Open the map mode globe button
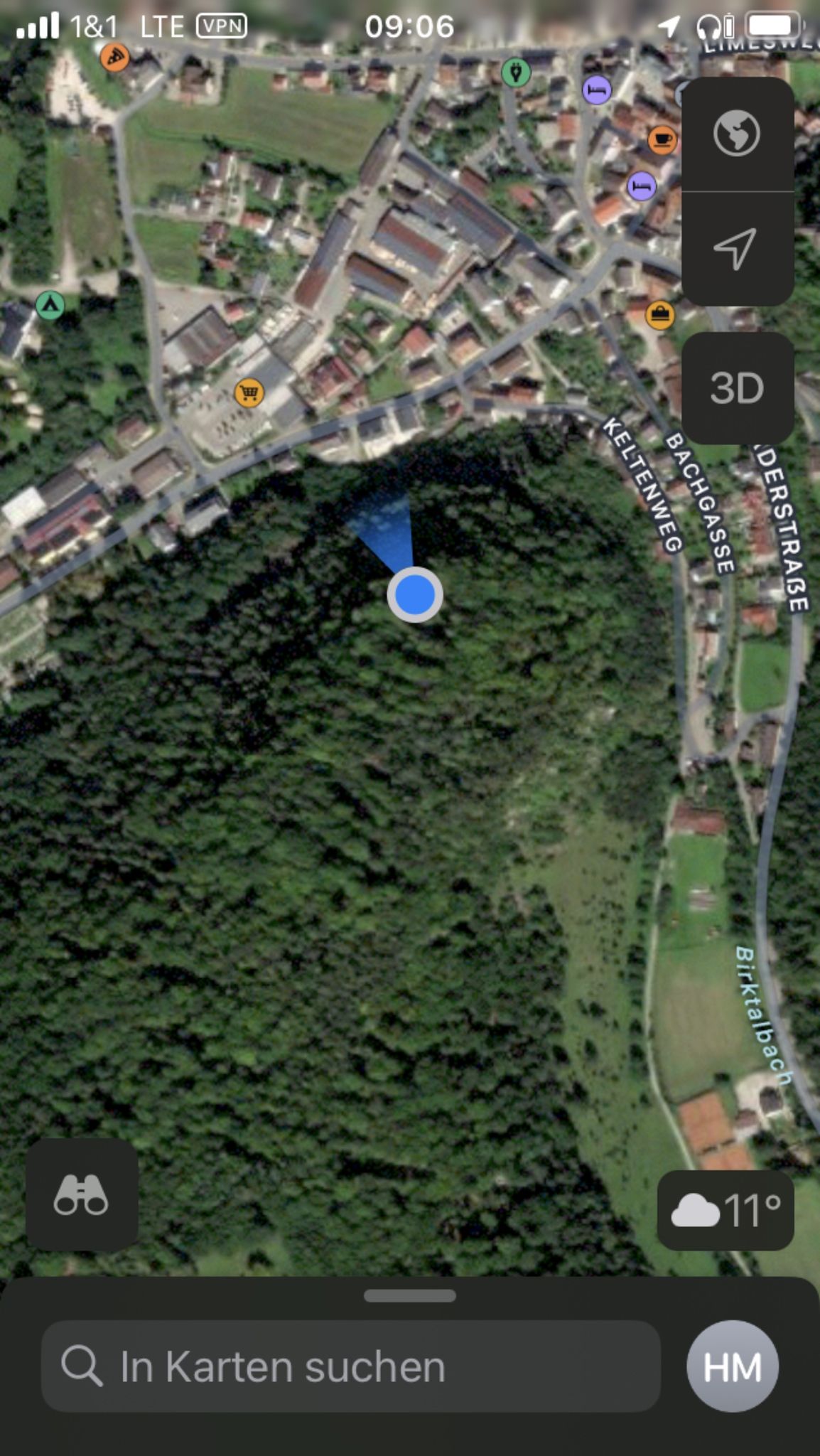820x1456 pixels. click(x=737, y=134)
